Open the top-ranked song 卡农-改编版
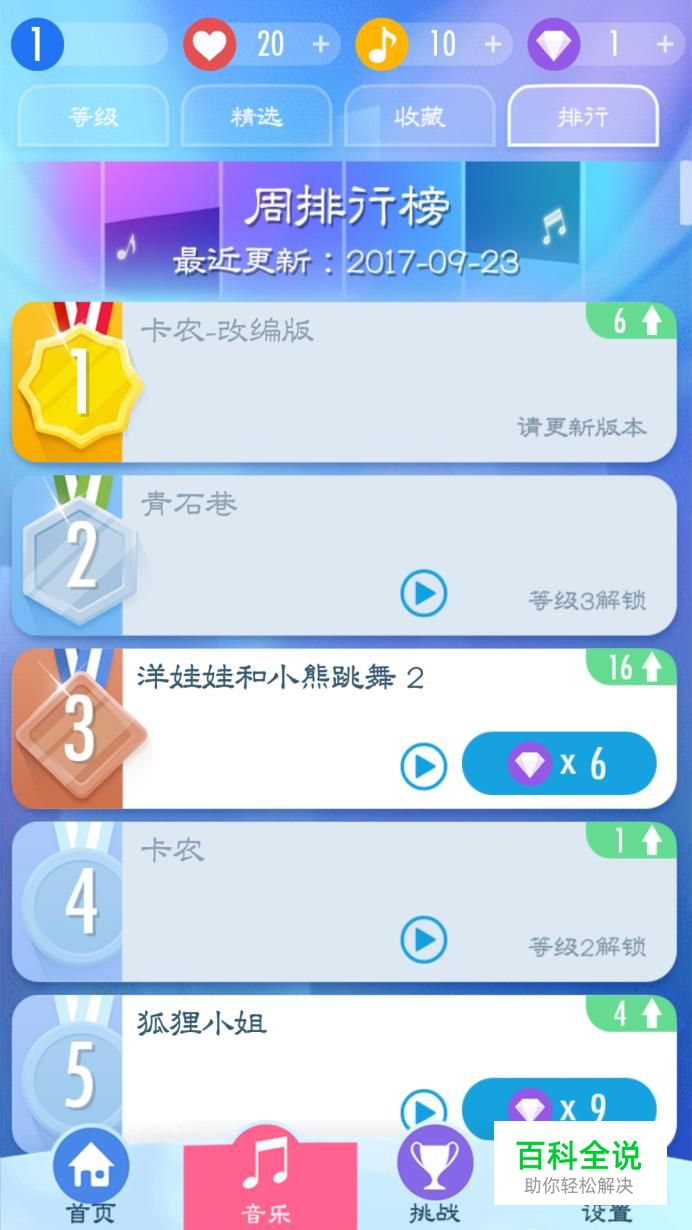Screen dimensions: 692x1230 tap(344, 382)
